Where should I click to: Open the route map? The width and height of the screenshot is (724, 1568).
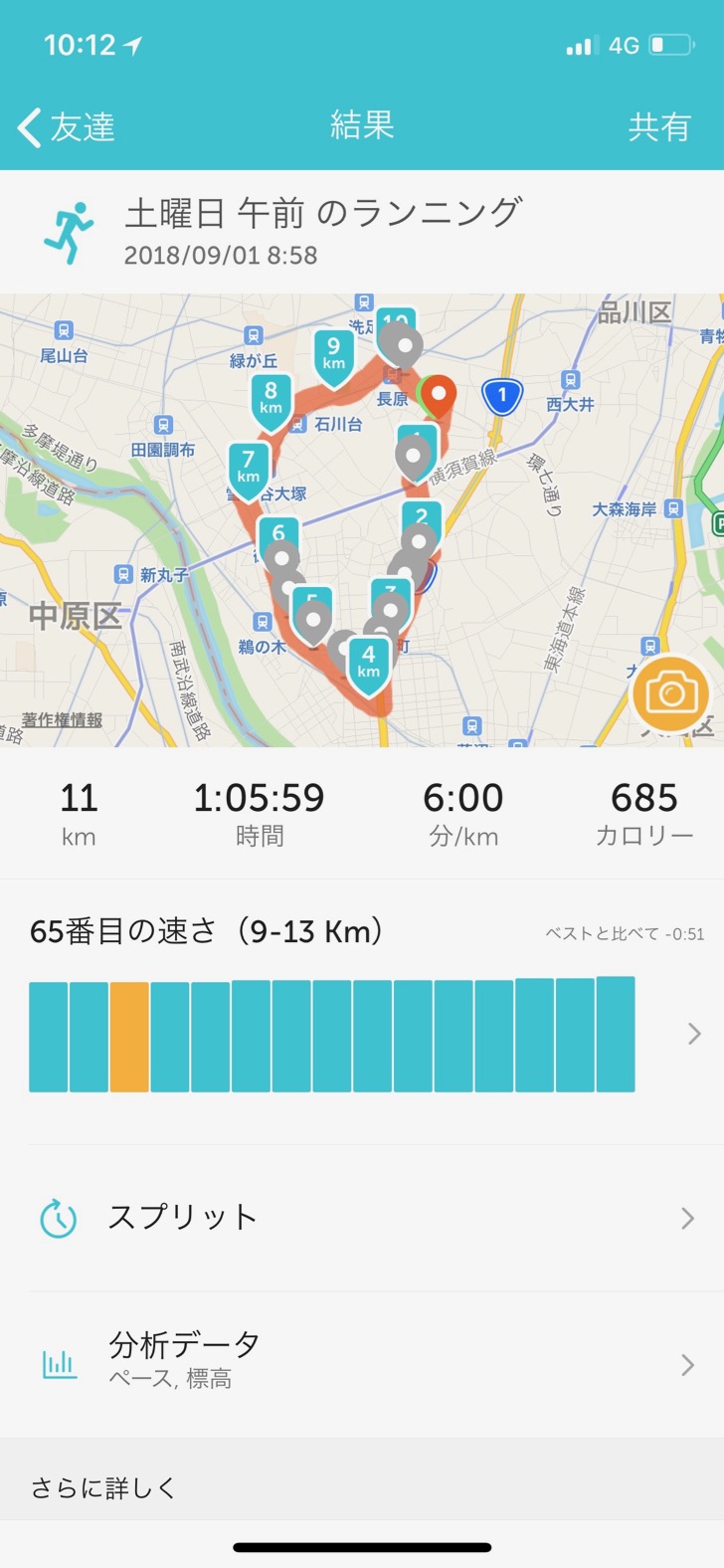click(362, 519)
